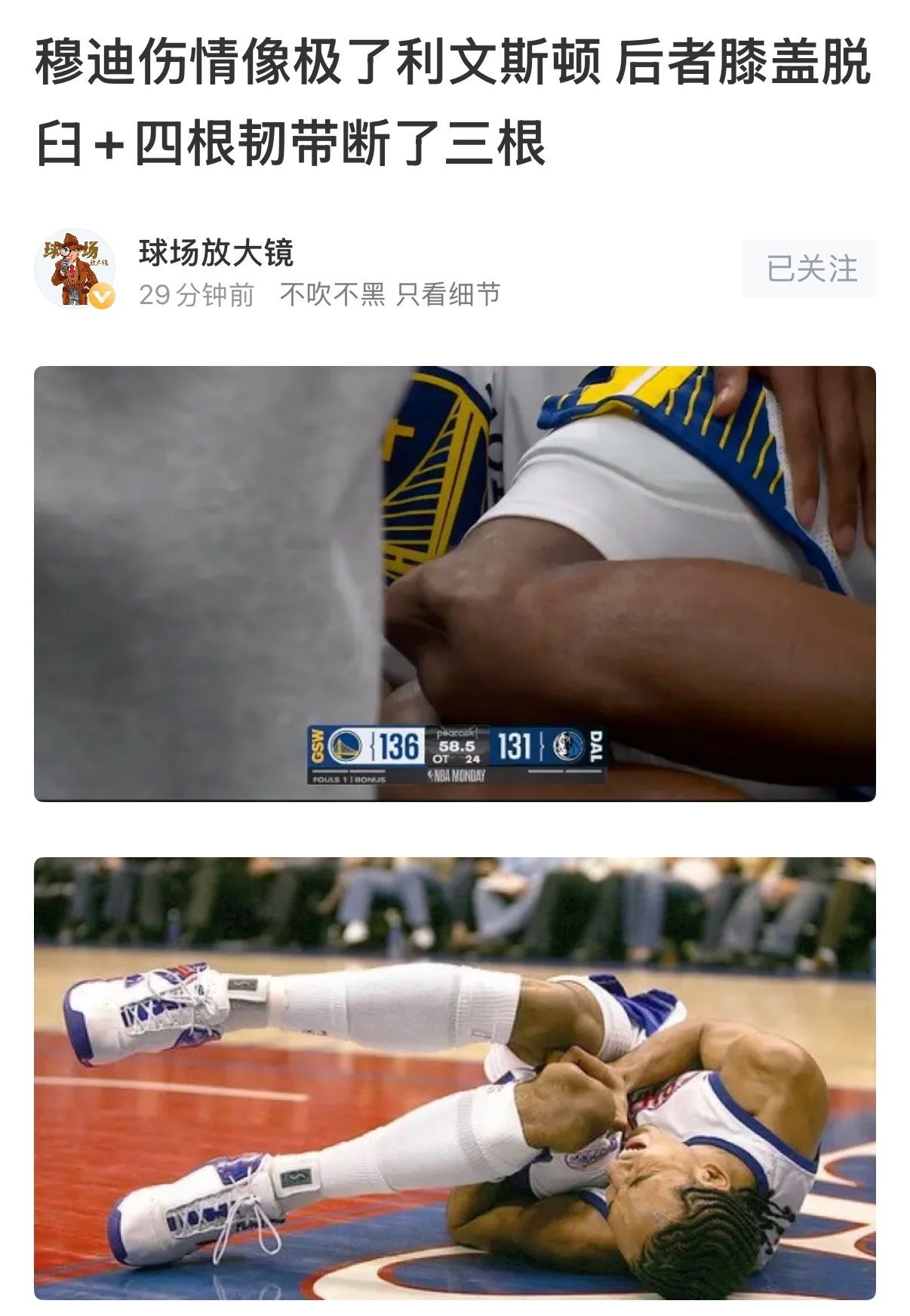Click the DAL score of 131

pyautogui.click(x=515, y=746)
